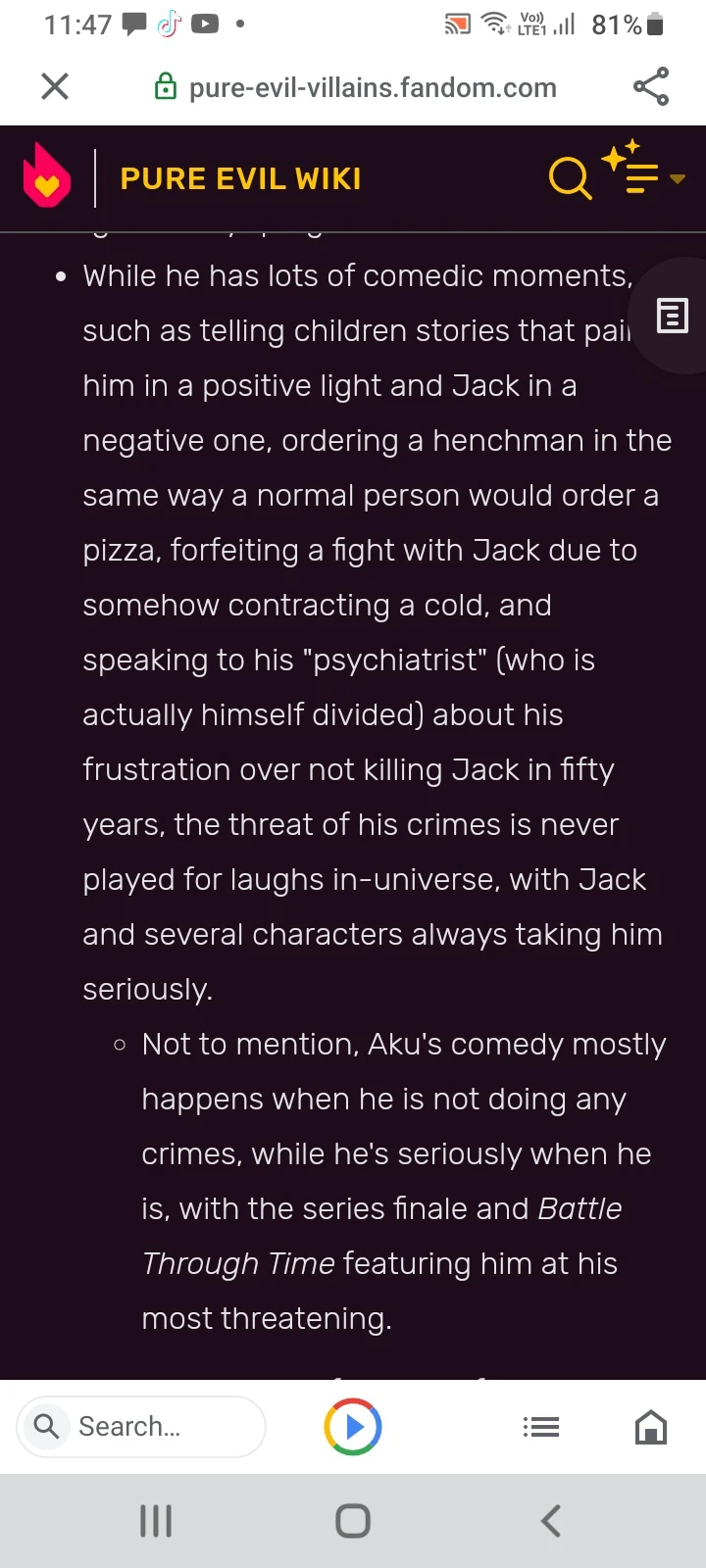
Task: Tap the Search... field at the bottom
Action: click(x=141, y=1427)
